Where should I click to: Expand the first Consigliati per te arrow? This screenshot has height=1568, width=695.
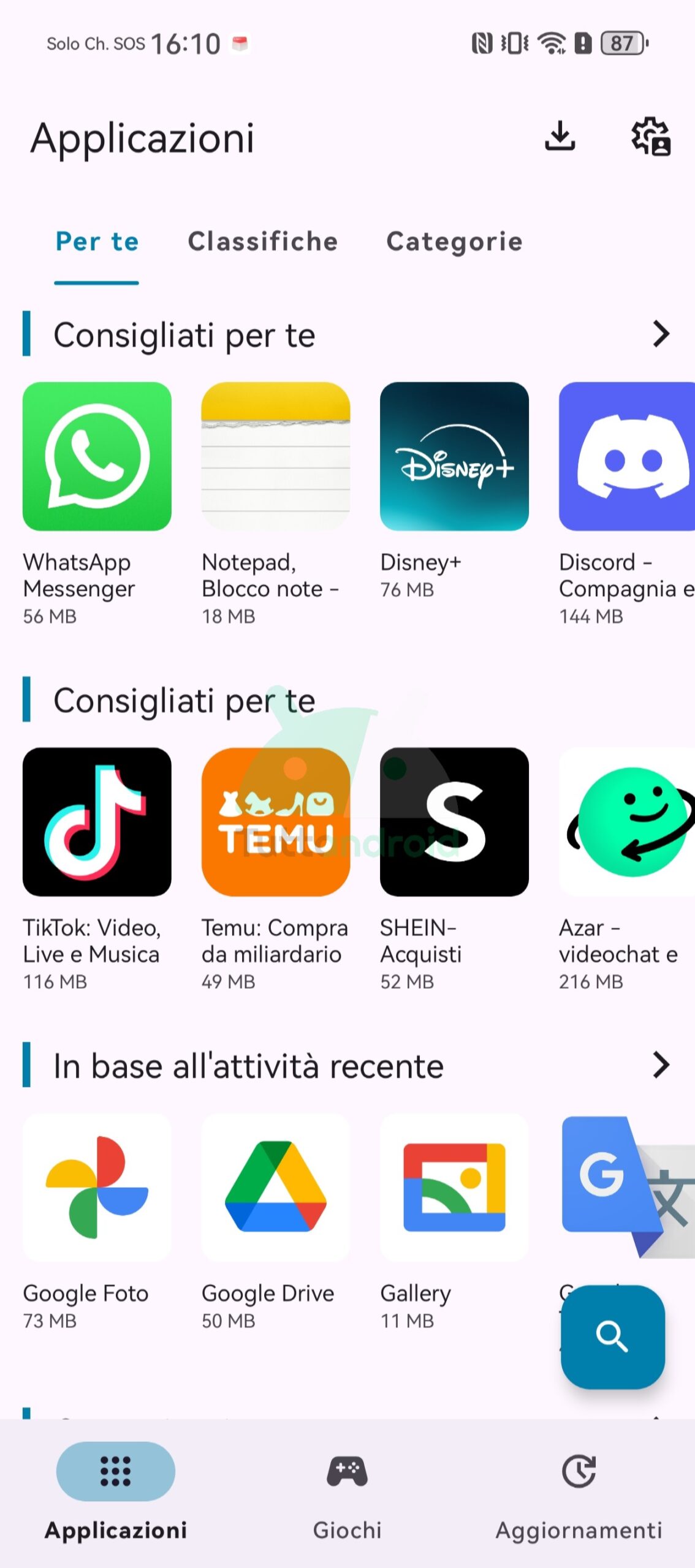661,334
